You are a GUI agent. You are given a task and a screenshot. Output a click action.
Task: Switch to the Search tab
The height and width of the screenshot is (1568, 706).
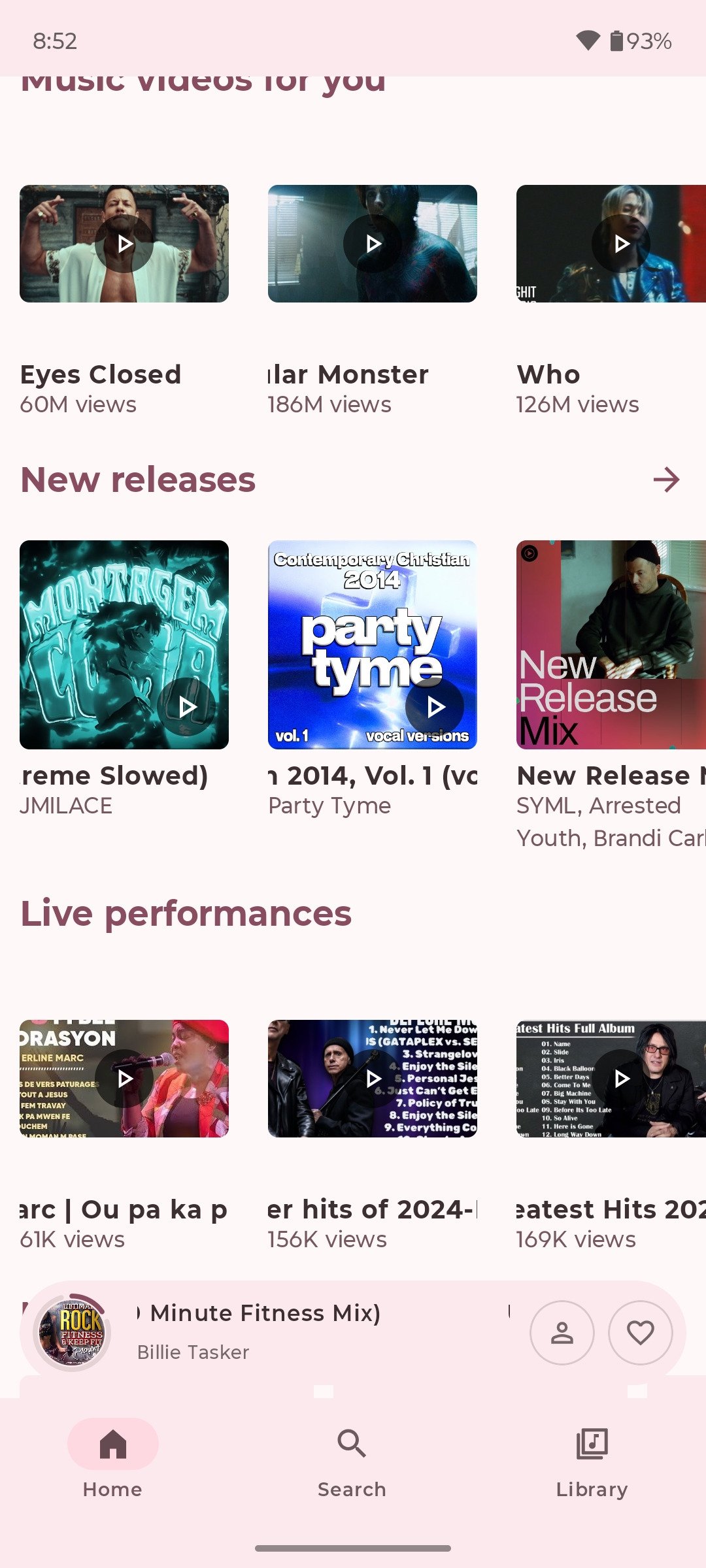click(x=352, y=1458)
